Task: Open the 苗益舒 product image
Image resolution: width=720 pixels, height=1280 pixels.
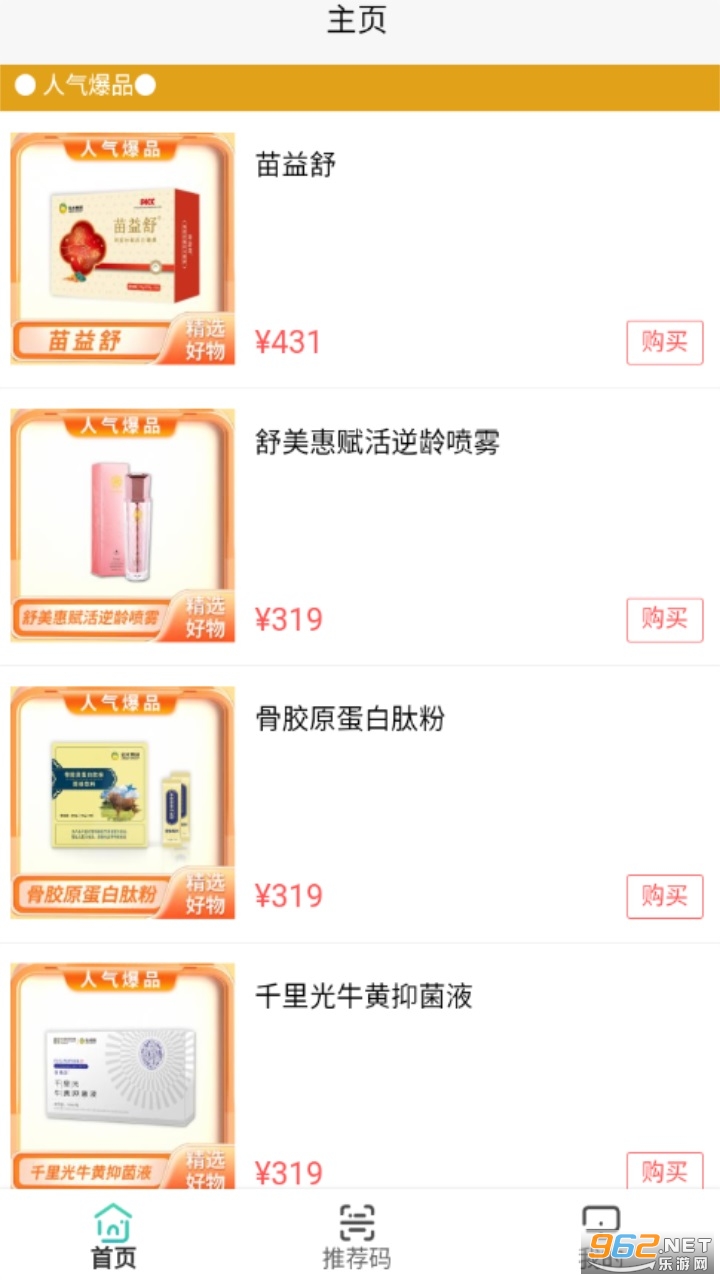Action: pyautogui.click(x=123, y=249)
